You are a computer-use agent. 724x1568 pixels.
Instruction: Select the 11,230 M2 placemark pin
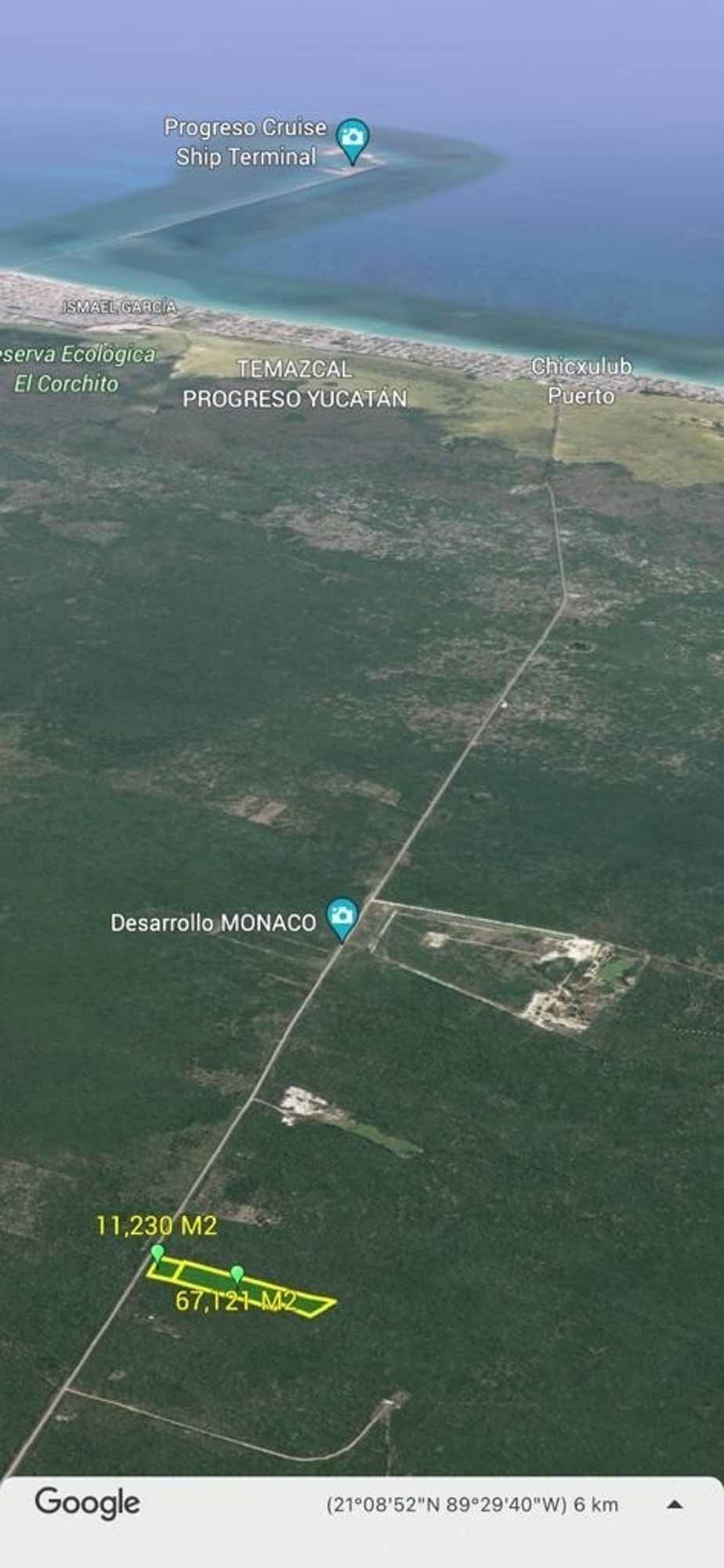(157, 1254)
